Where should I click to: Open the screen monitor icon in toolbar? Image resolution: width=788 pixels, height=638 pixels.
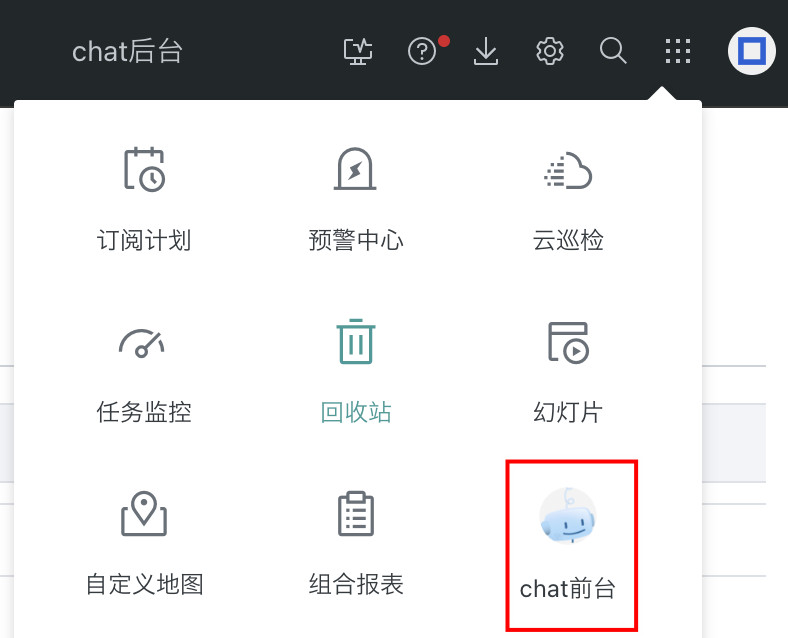357,51
